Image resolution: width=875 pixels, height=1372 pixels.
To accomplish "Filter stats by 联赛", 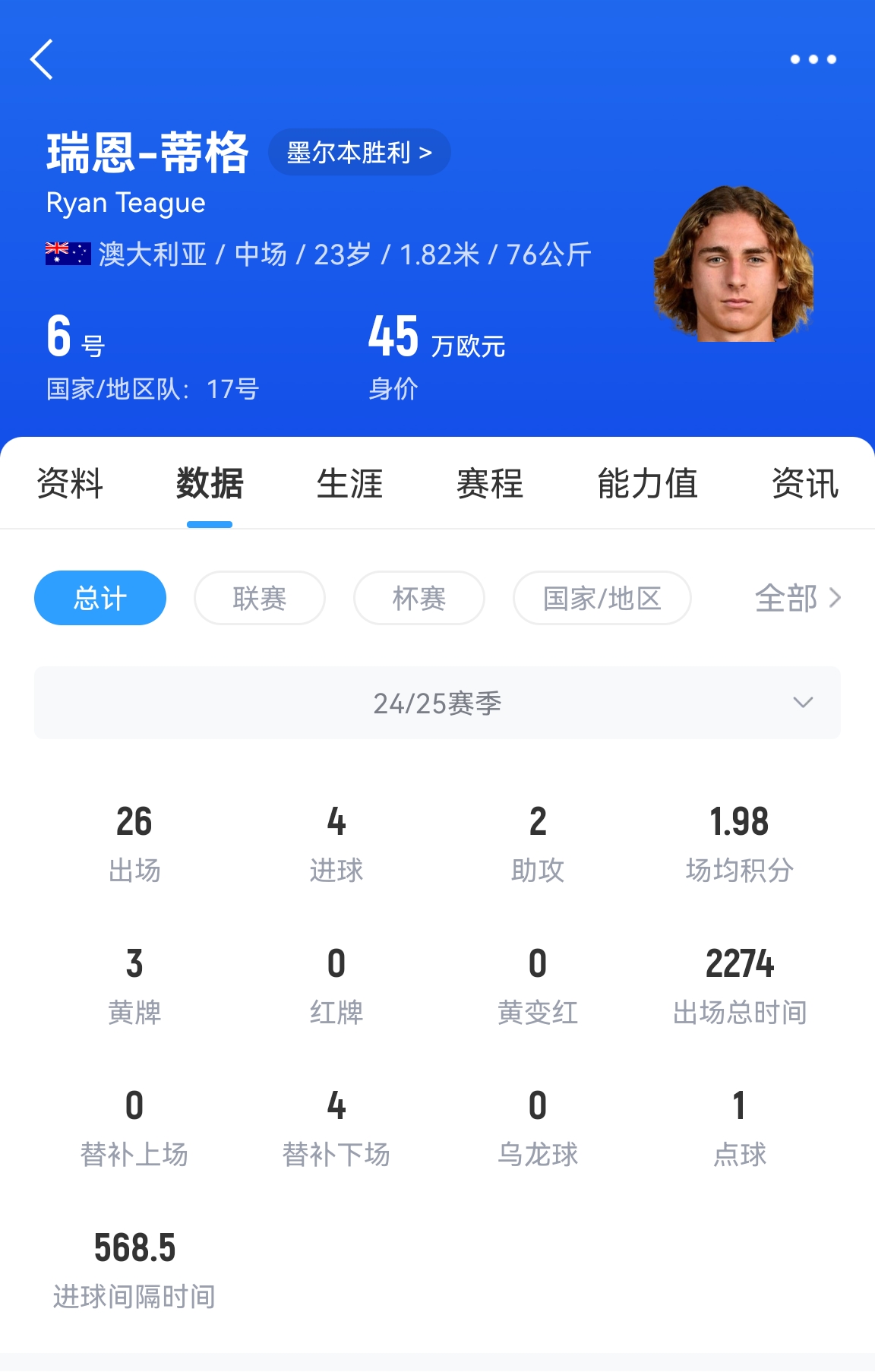I will [260, 598].
